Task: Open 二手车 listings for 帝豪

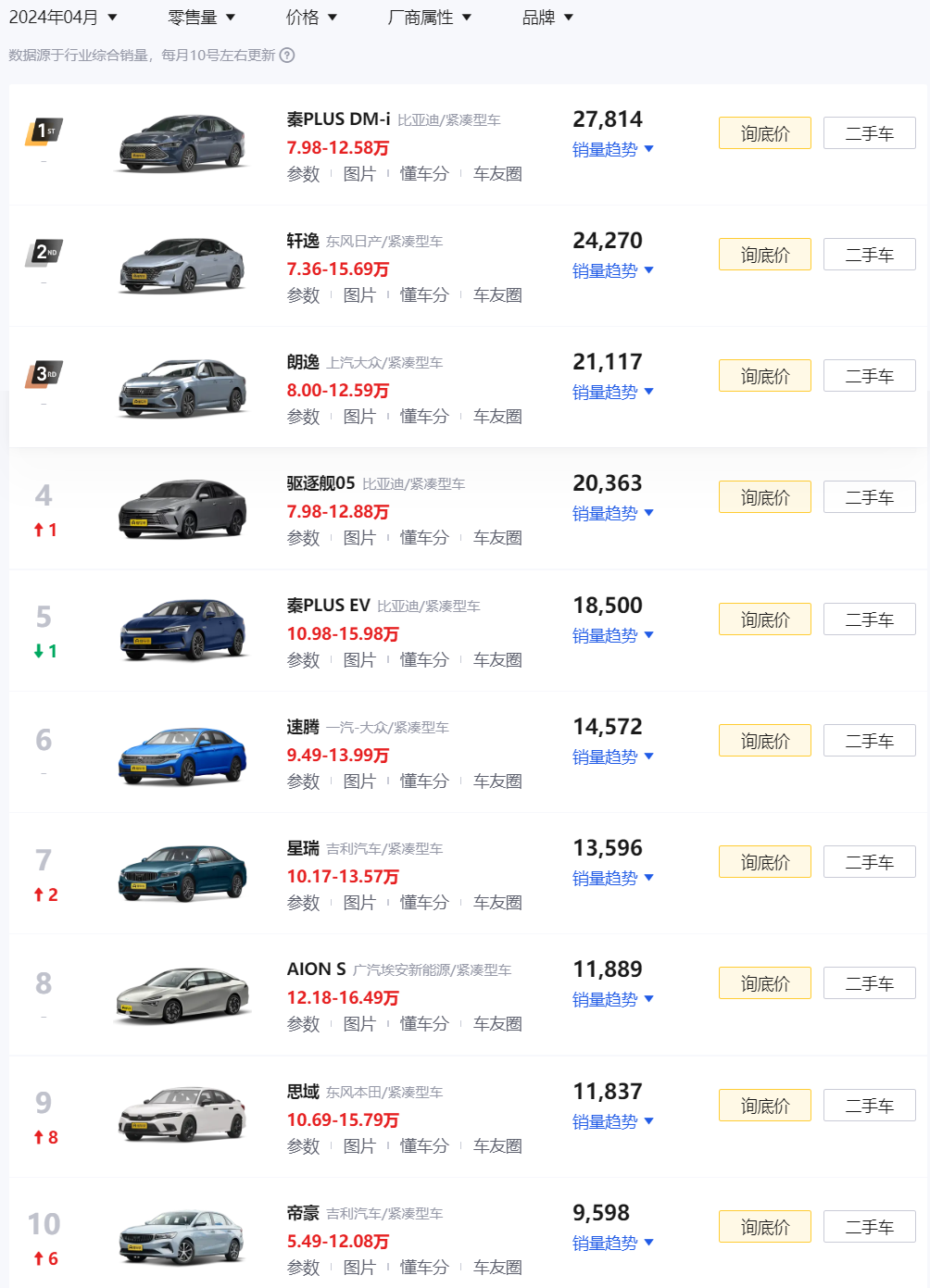Action: point(869,1227)
